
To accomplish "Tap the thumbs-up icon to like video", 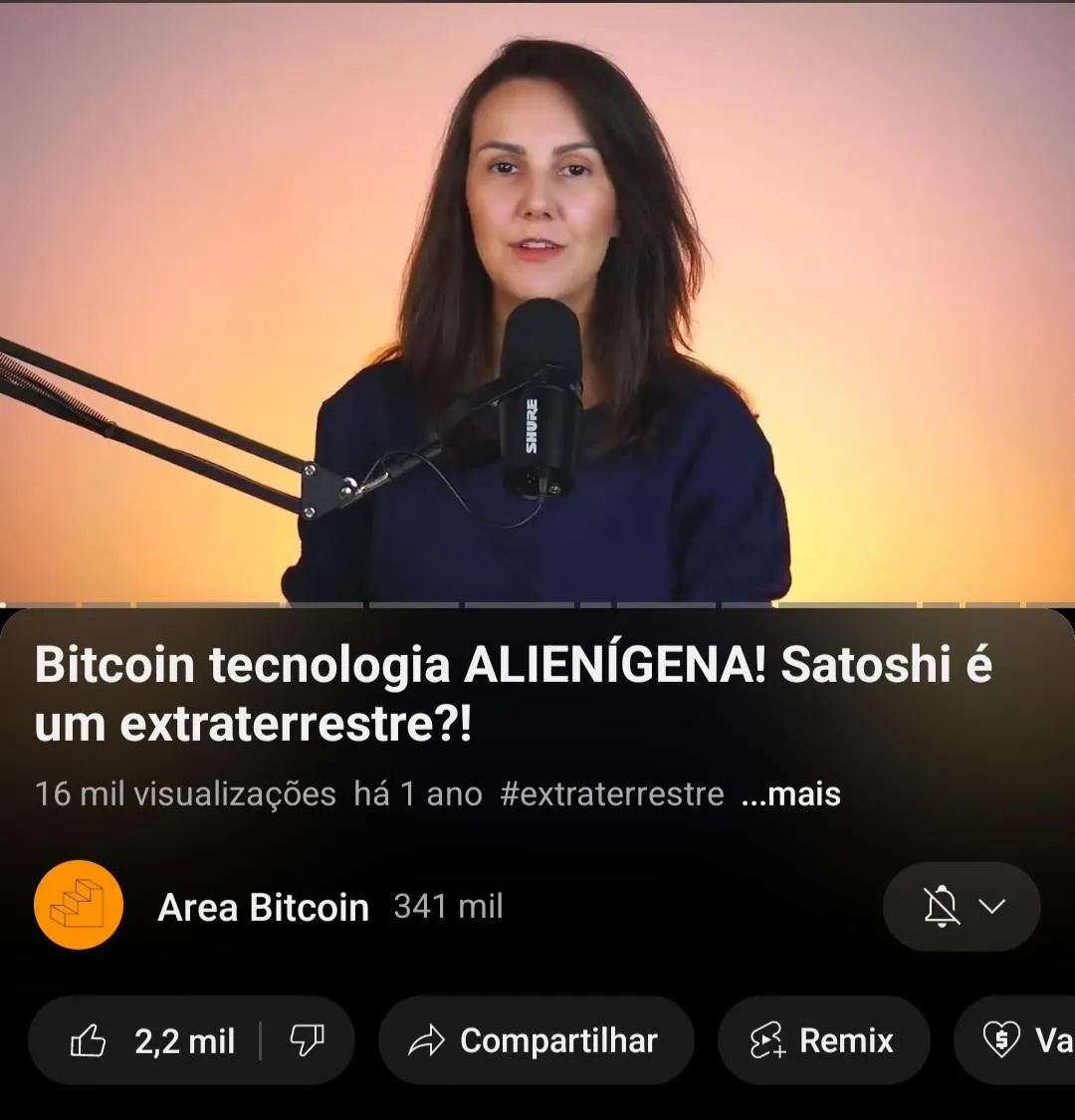I will tap(92, 1039).
